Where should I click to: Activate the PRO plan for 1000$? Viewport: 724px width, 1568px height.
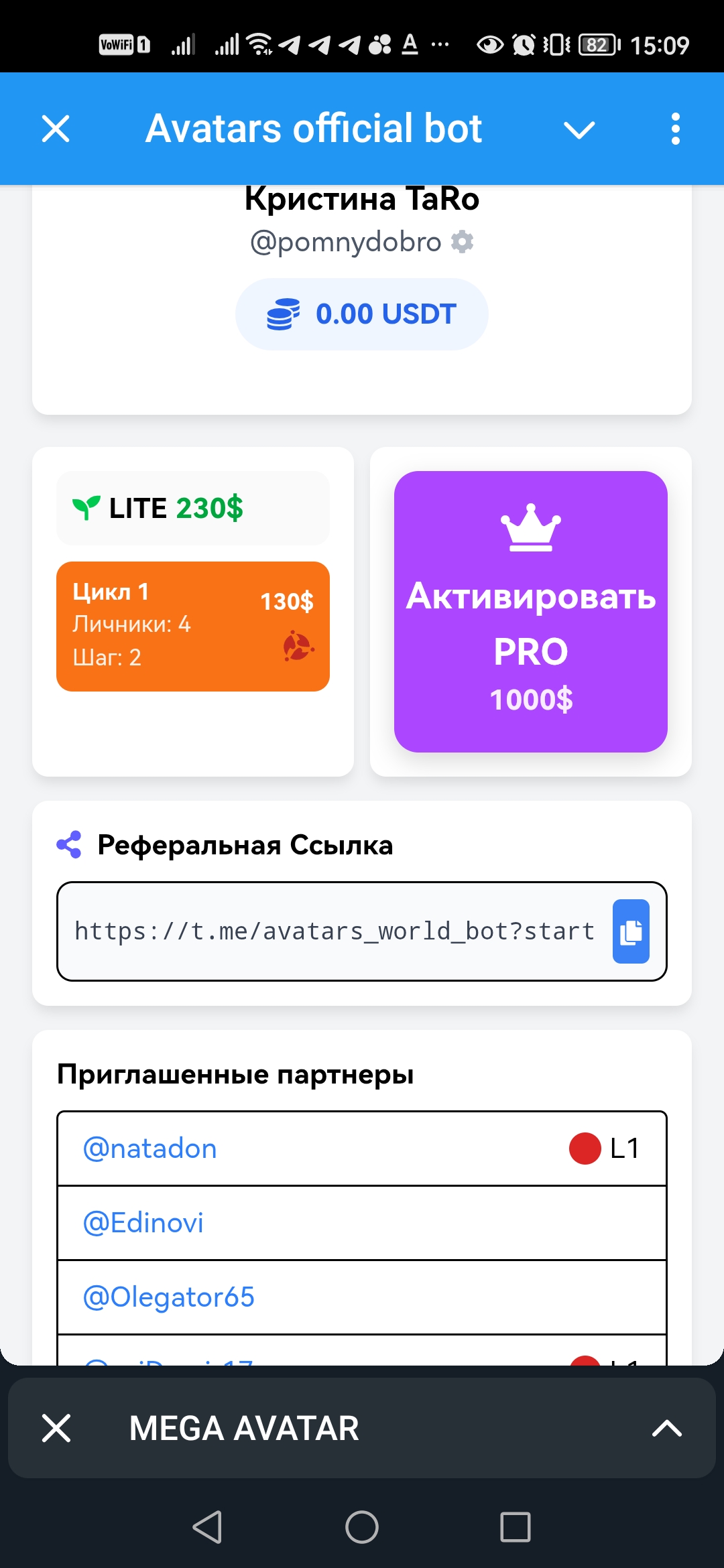[530, 611]
